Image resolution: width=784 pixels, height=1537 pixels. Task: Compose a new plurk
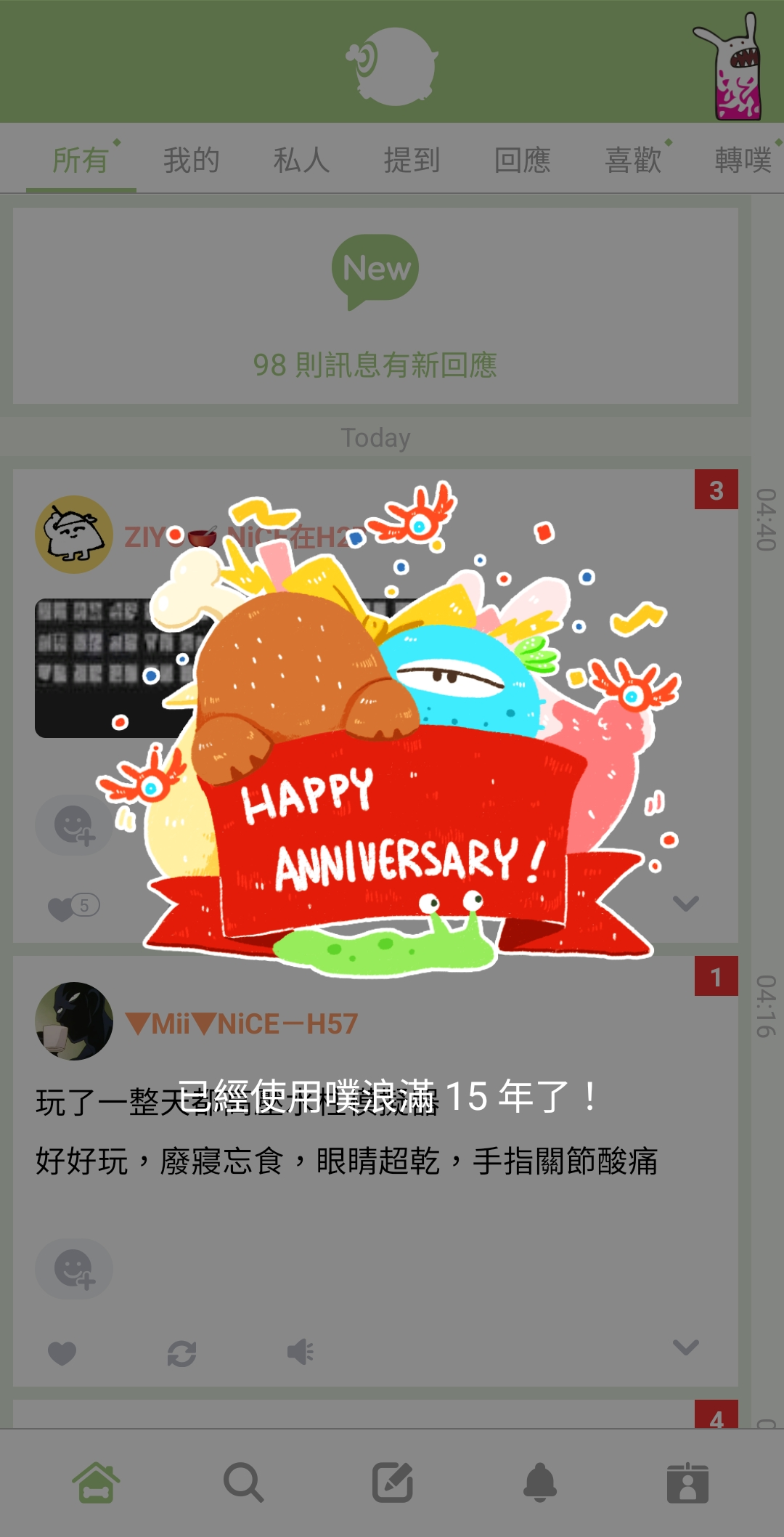(x=393, y=1482)
